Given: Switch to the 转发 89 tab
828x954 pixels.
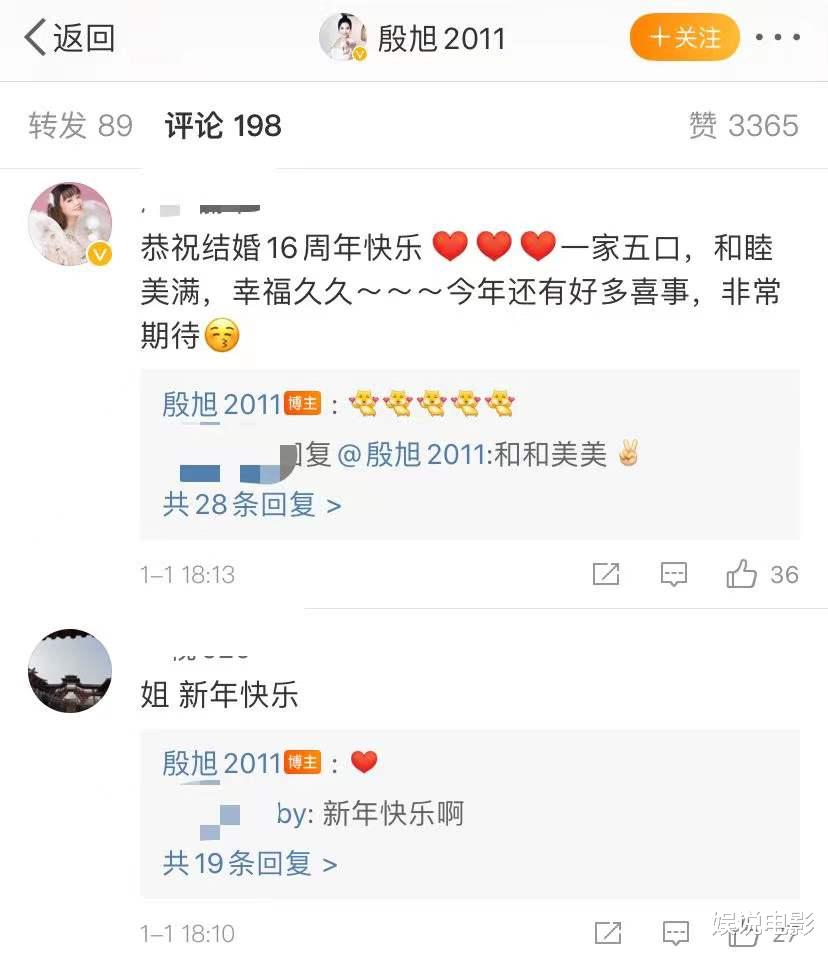Looking at the screenshot, I should tap(79, 126).
